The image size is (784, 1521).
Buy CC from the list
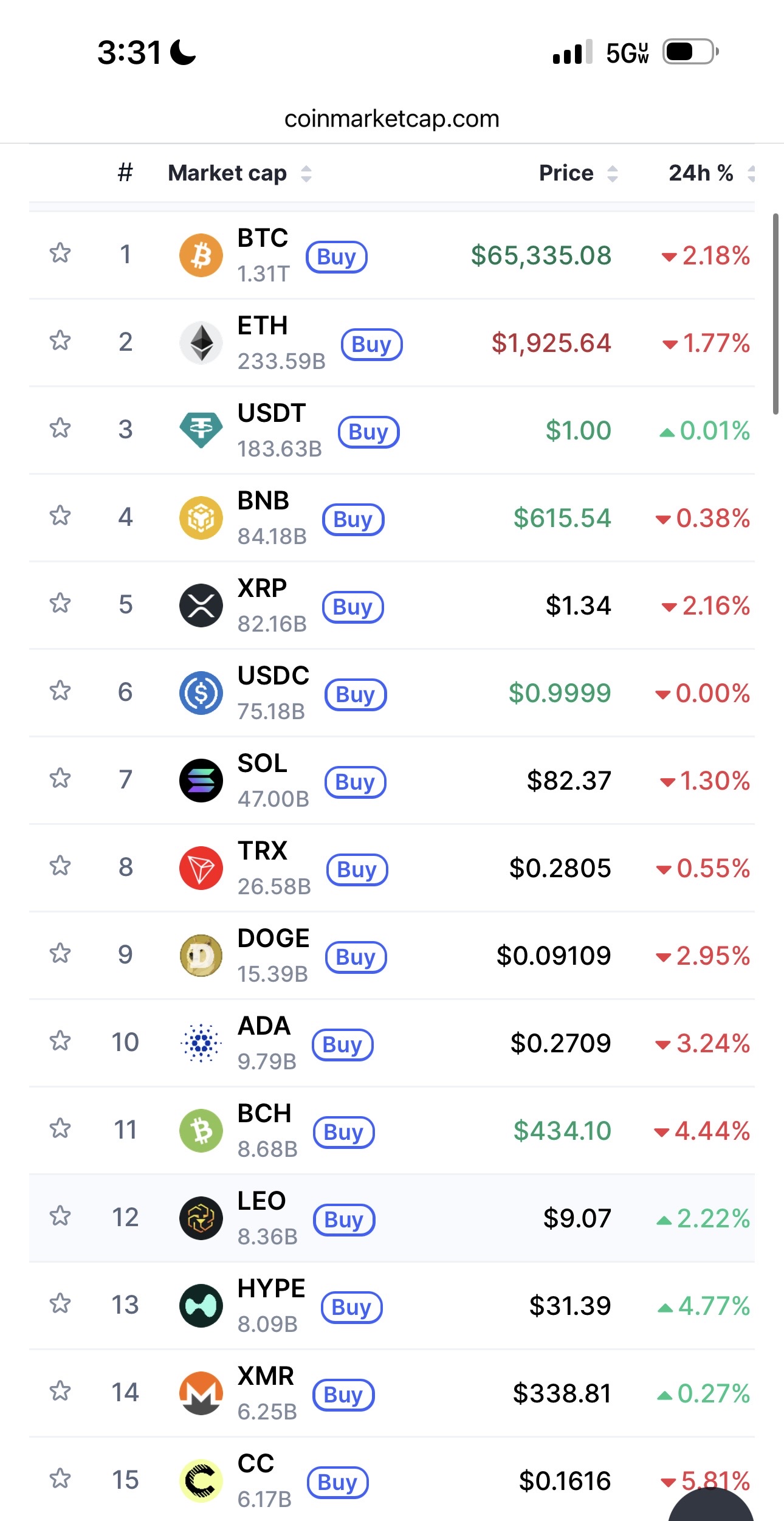click(x=337, y=1483)
